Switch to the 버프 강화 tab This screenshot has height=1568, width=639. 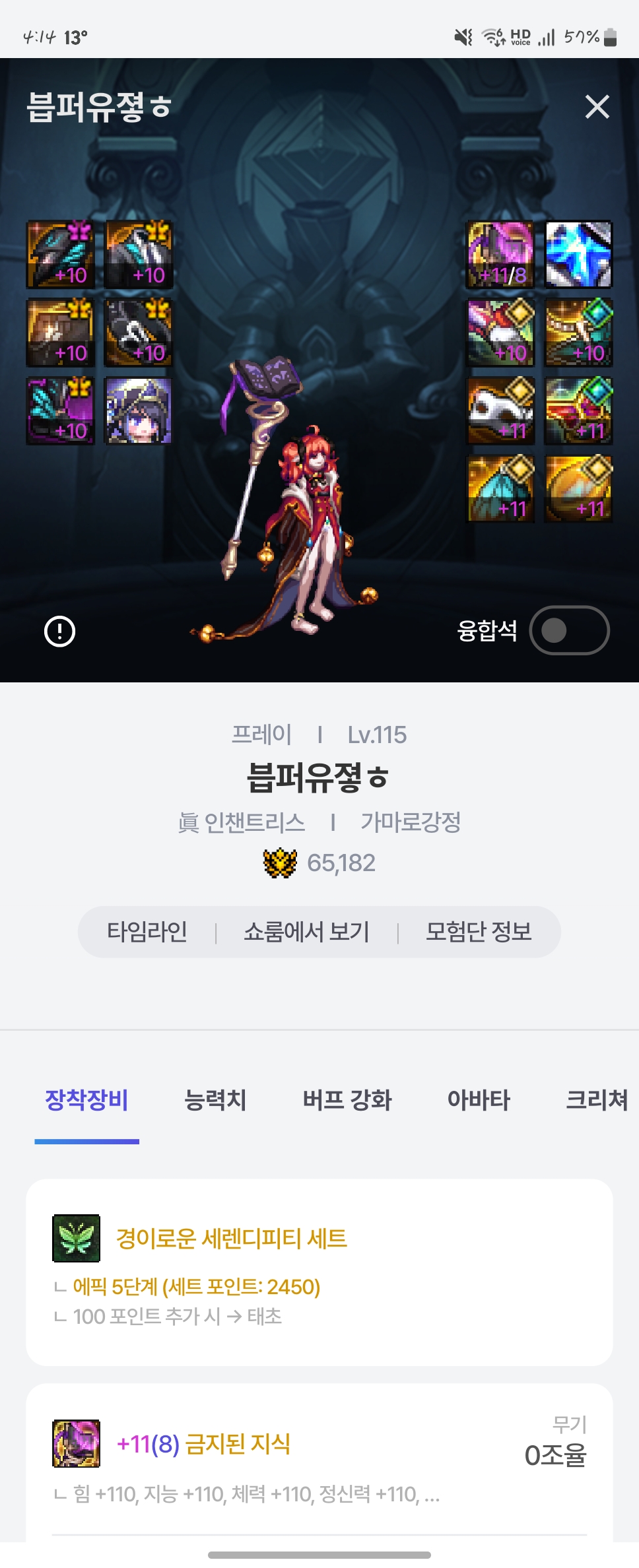coord(347,1099)
